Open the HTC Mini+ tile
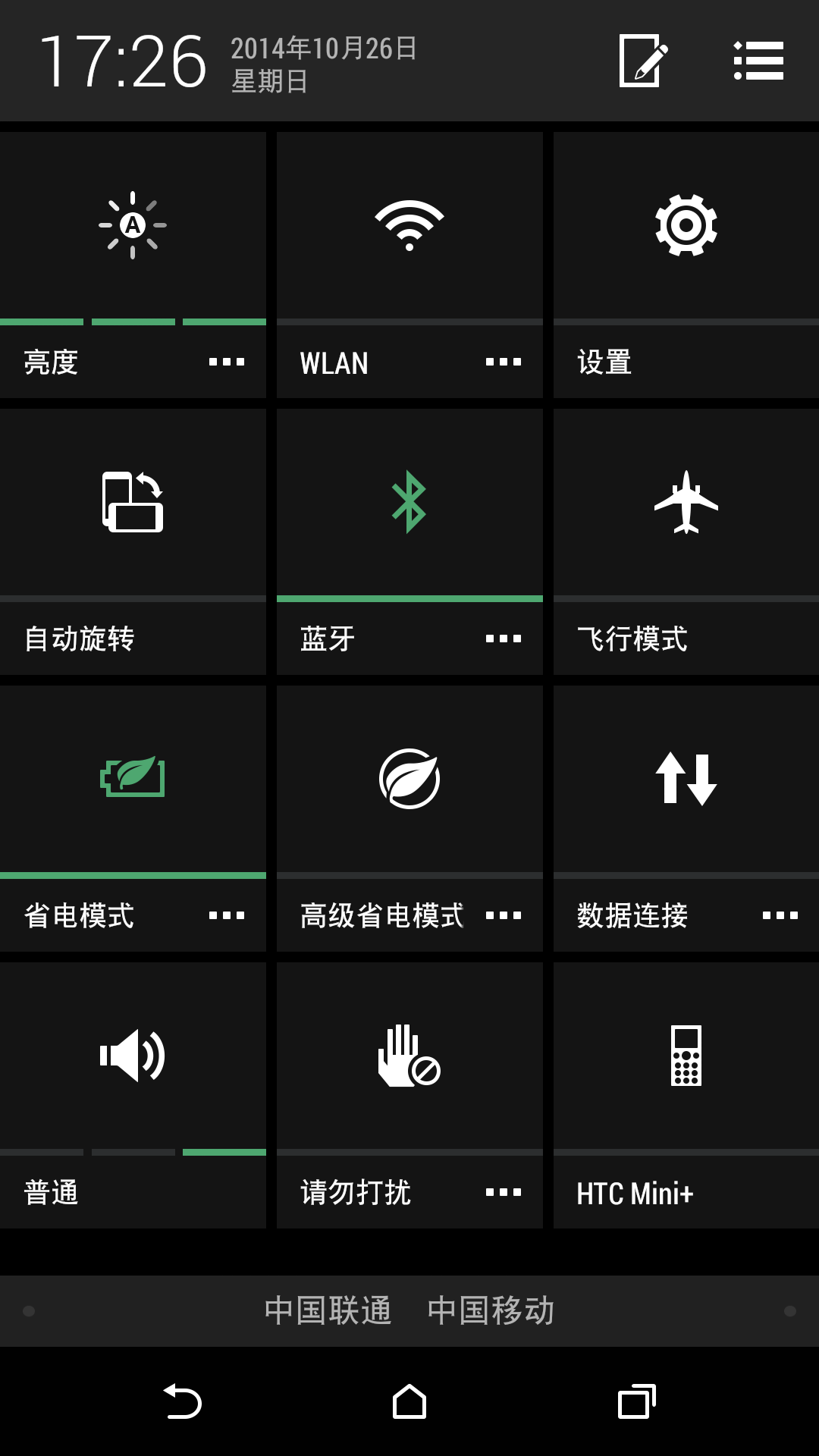 pyautogui.click(x=686, y=1056)
